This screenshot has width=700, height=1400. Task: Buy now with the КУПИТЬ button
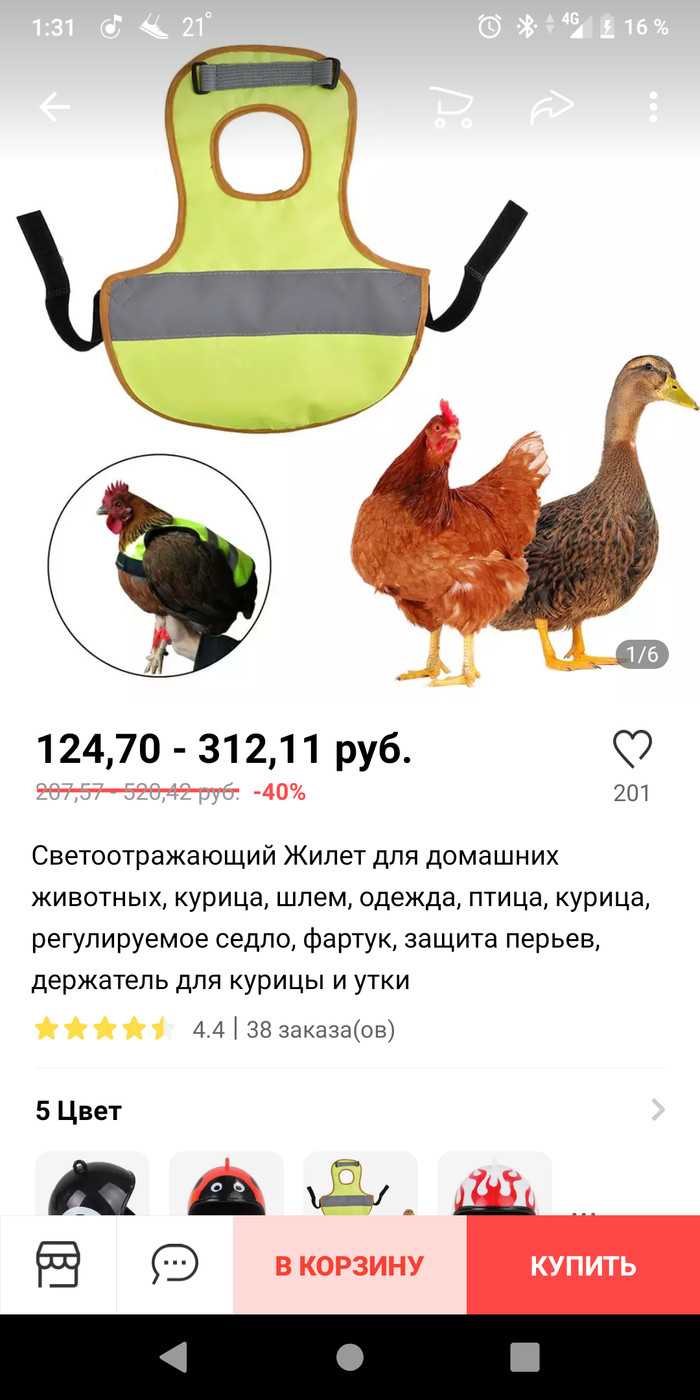(583, 1265)
